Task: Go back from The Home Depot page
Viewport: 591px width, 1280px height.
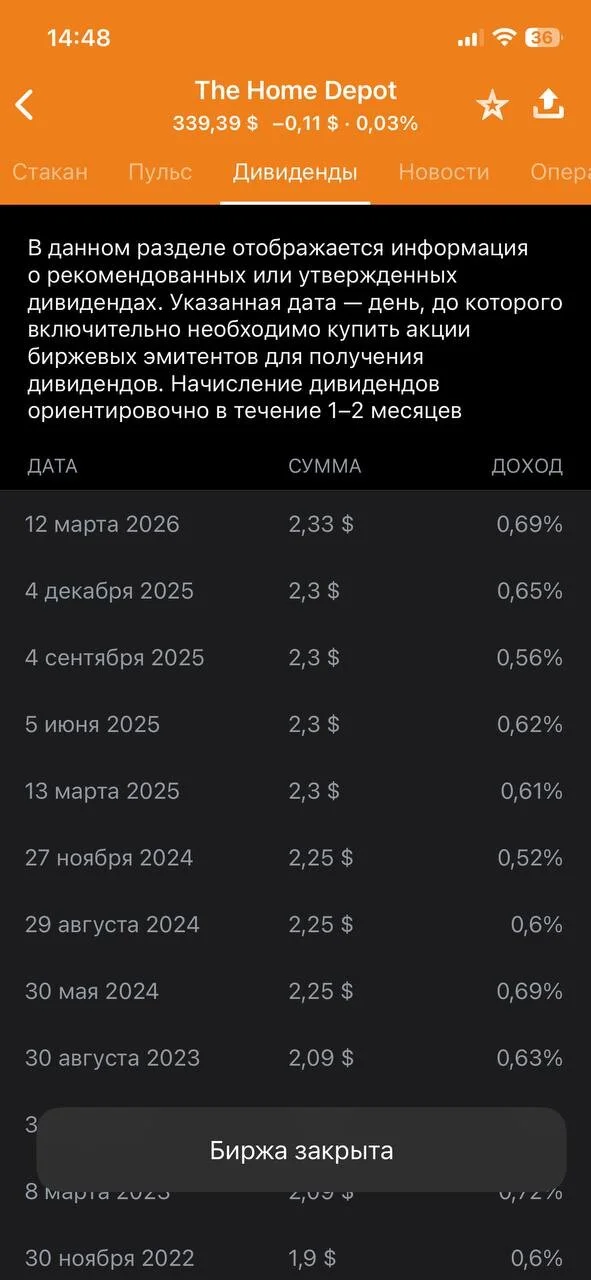Action: pyautogui.click(x=25, y=105)
